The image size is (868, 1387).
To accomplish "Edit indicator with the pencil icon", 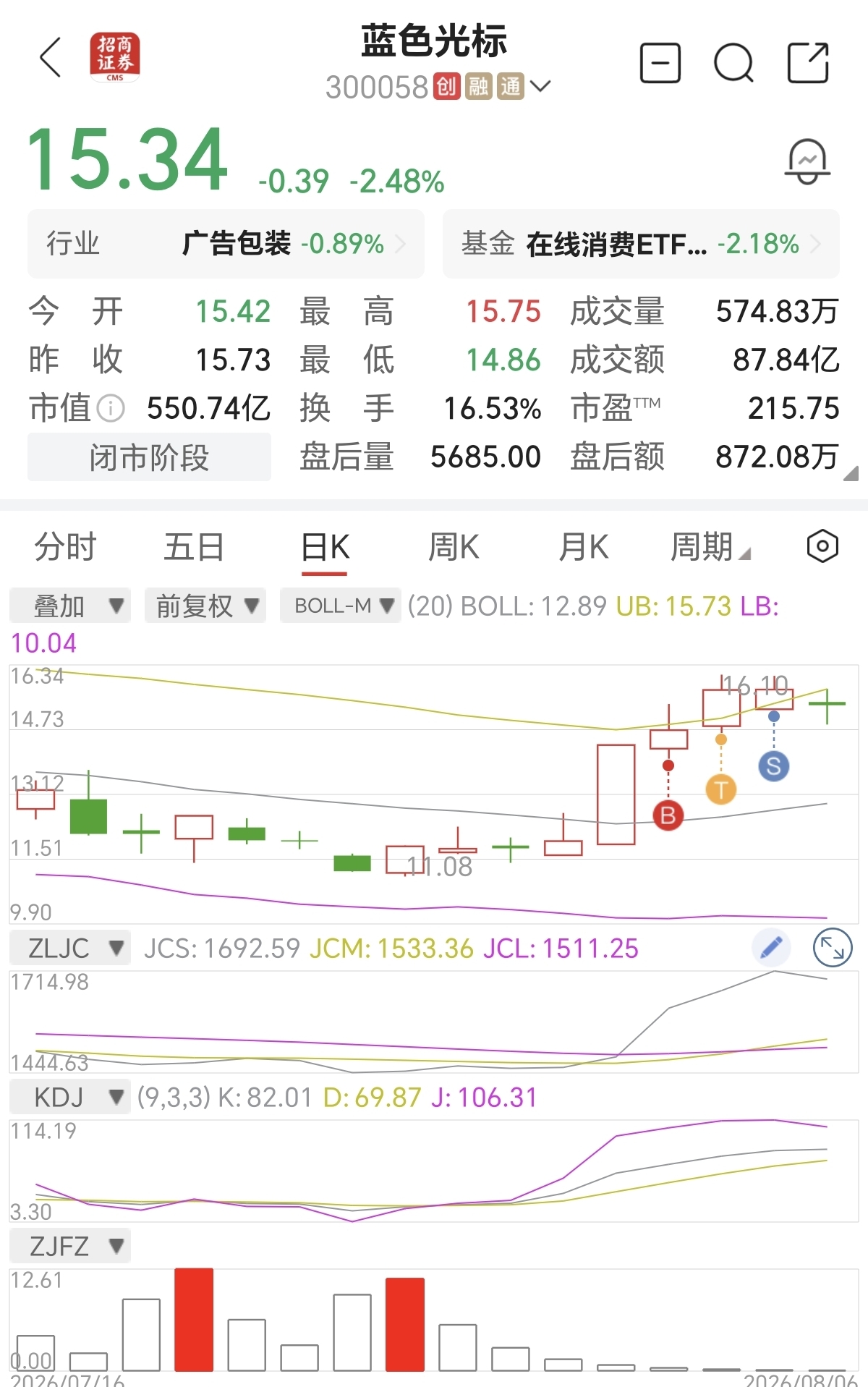I will 771,947.
